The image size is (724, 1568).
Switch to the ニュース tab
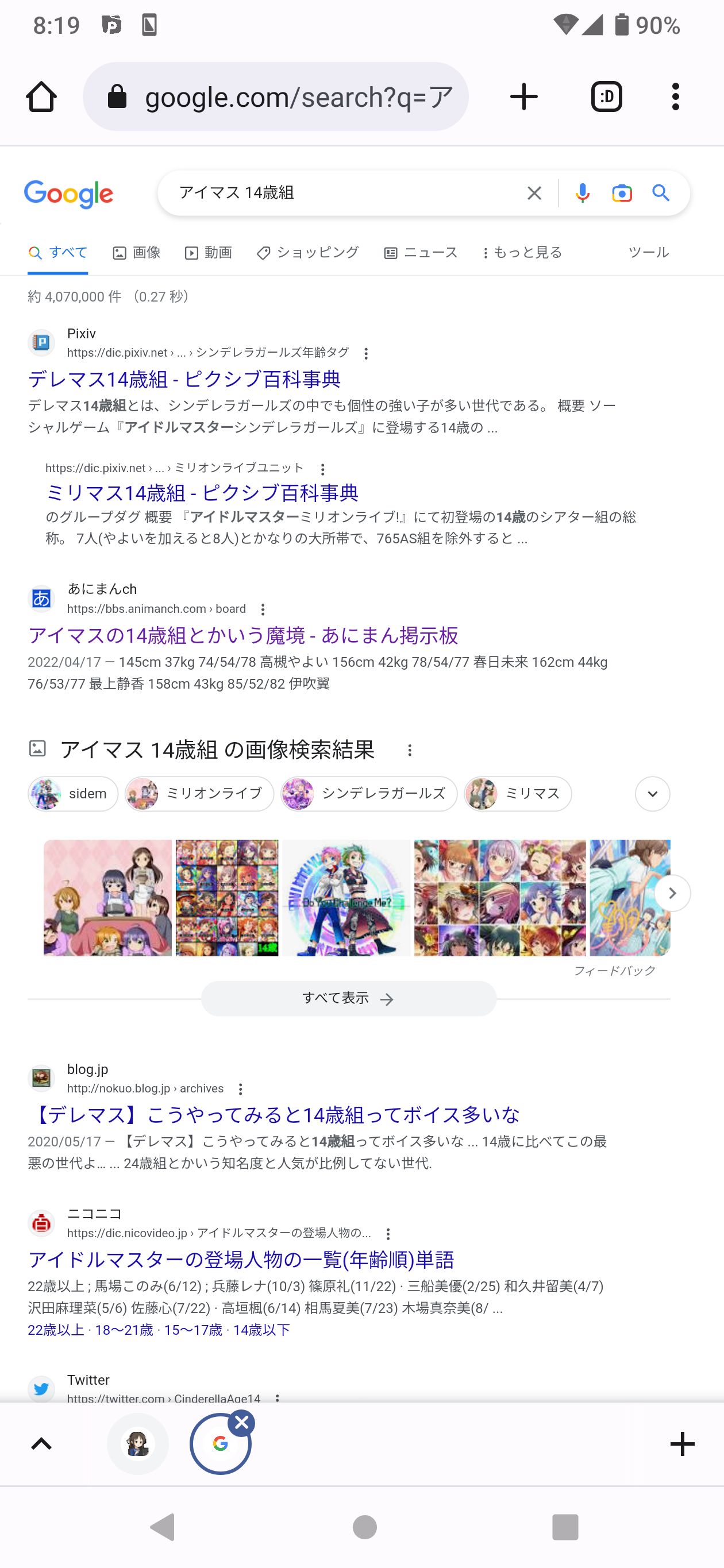tap(421, 253)
